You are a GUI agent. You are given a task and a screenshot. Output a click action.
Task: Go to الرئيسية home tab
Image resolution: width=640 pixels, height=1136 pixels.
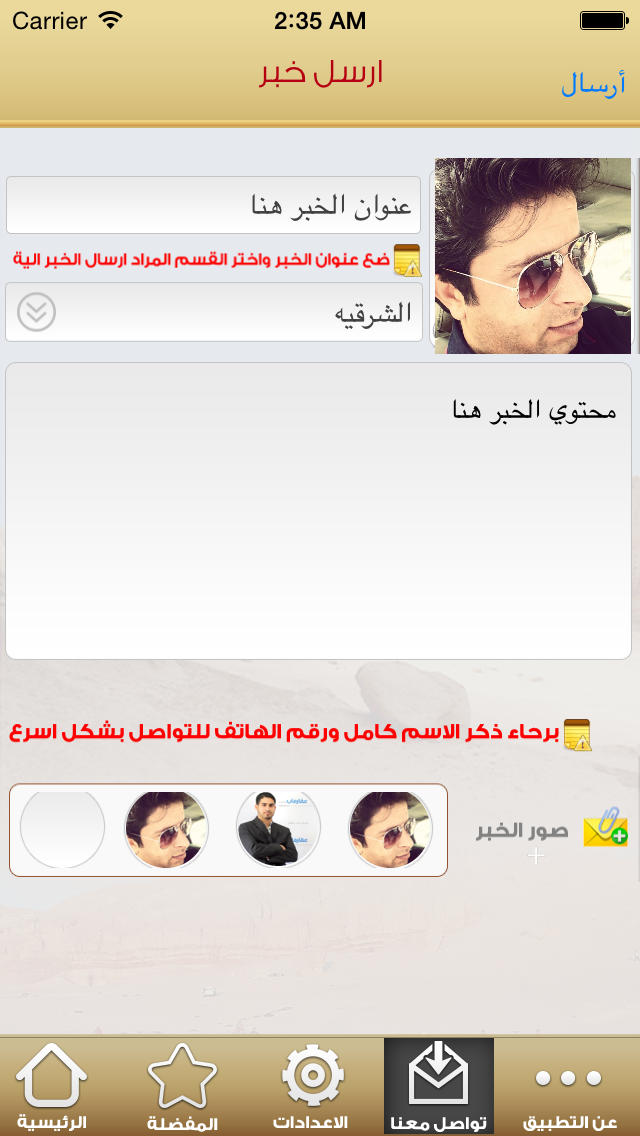(51, 1087)
